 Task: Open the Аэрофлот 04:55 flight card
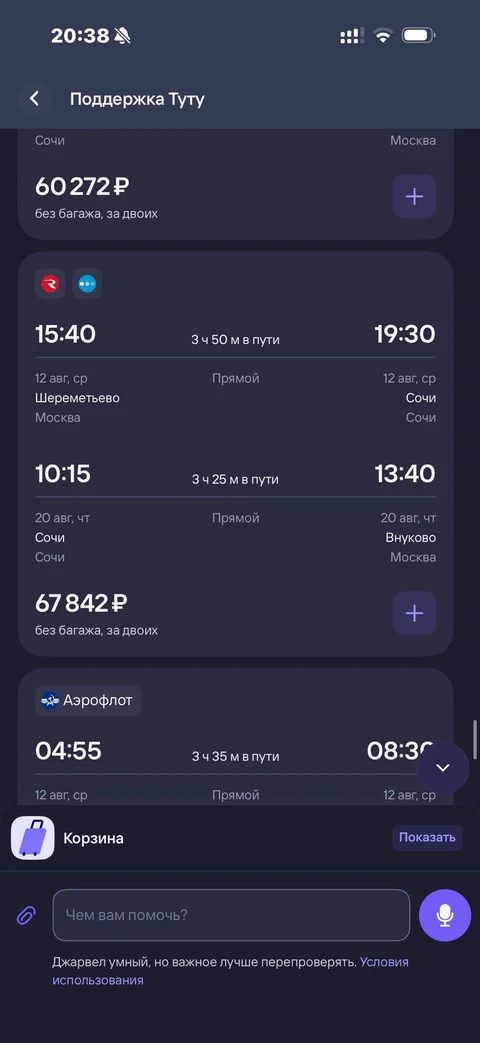pyautogui.click(x=235, y=737)
